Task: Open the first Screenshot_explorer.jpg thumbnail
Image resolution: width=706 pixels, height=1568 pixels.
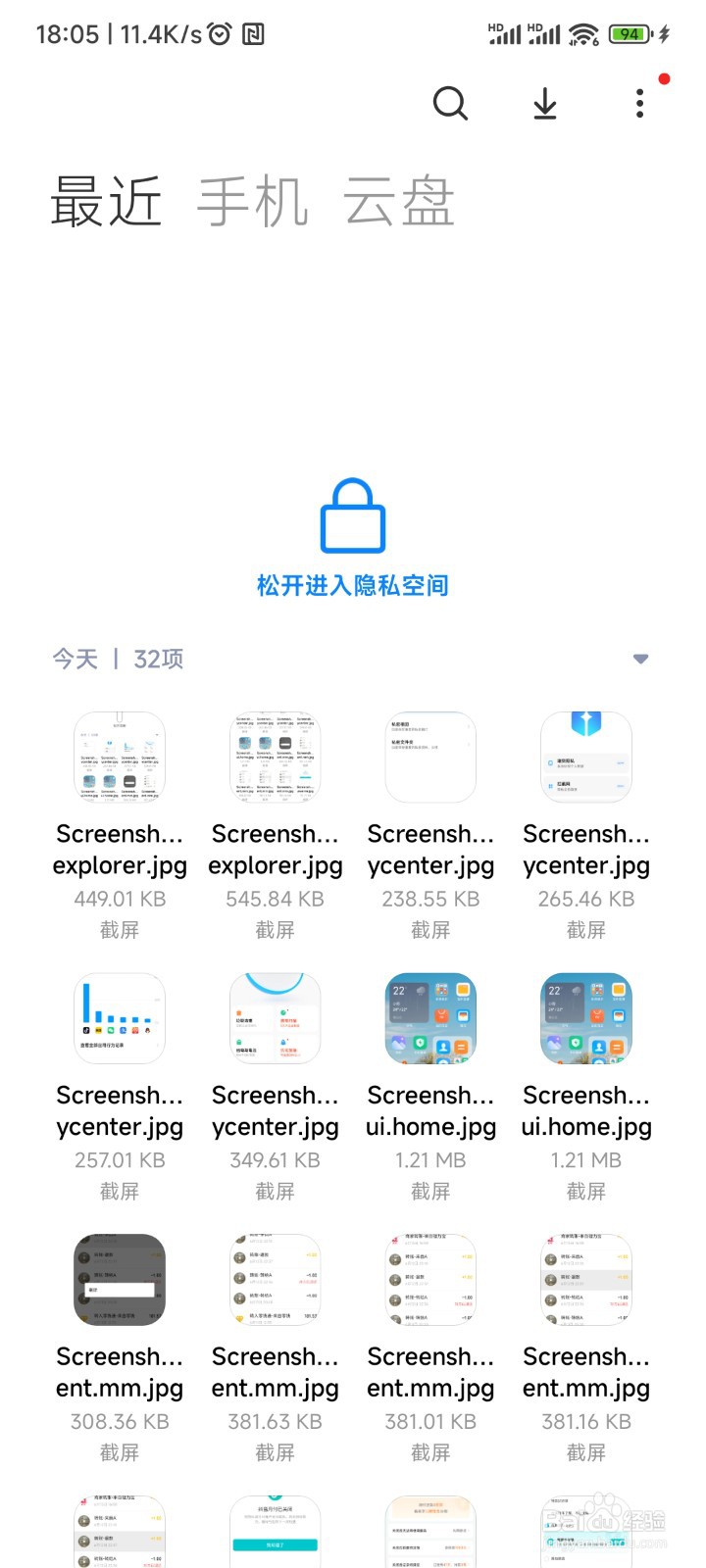Action: click(x=119, y=757)
